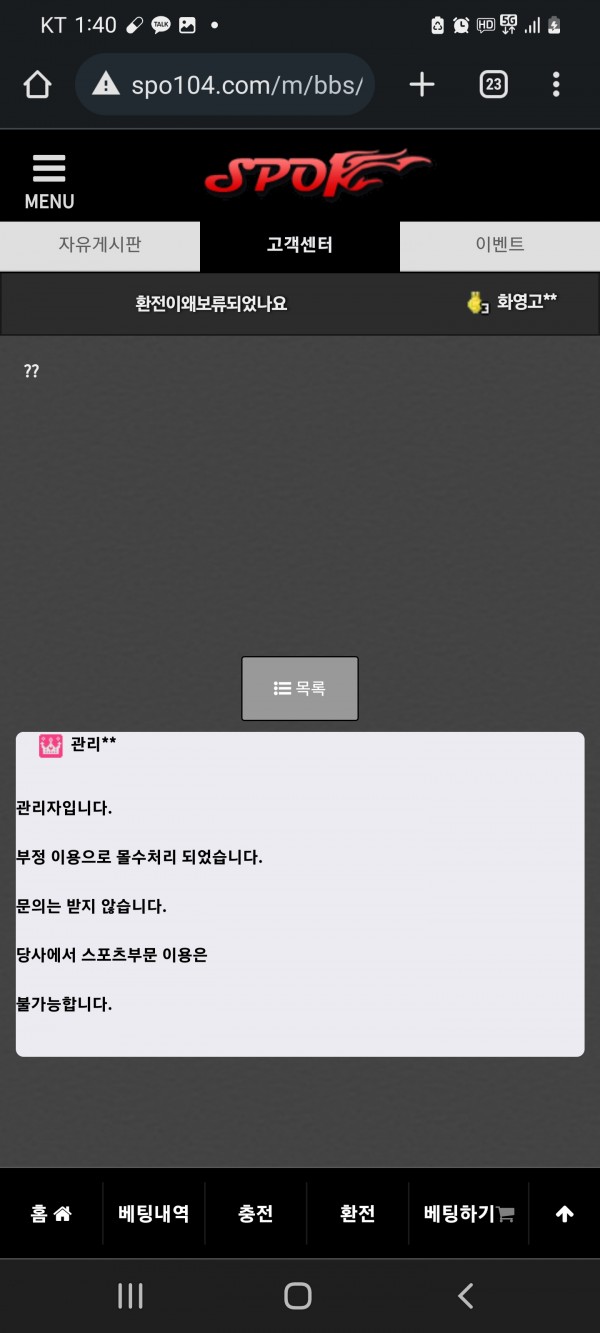
Task: Go back with system back button
Action: pos(465,1296)
